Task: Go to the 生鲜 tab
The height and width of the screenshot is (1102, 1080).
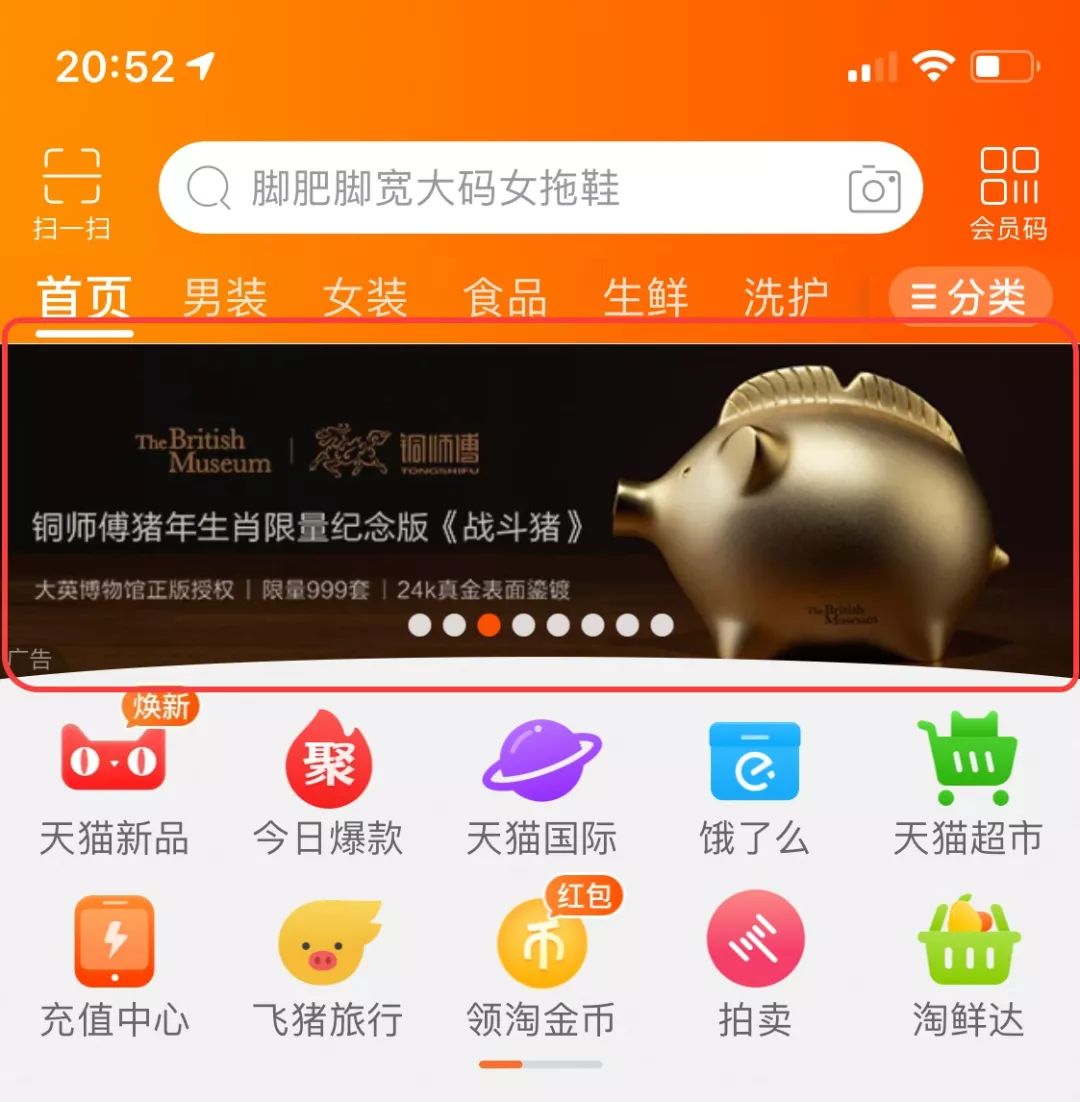Action: pyautogui.click(x=646, y=297)
